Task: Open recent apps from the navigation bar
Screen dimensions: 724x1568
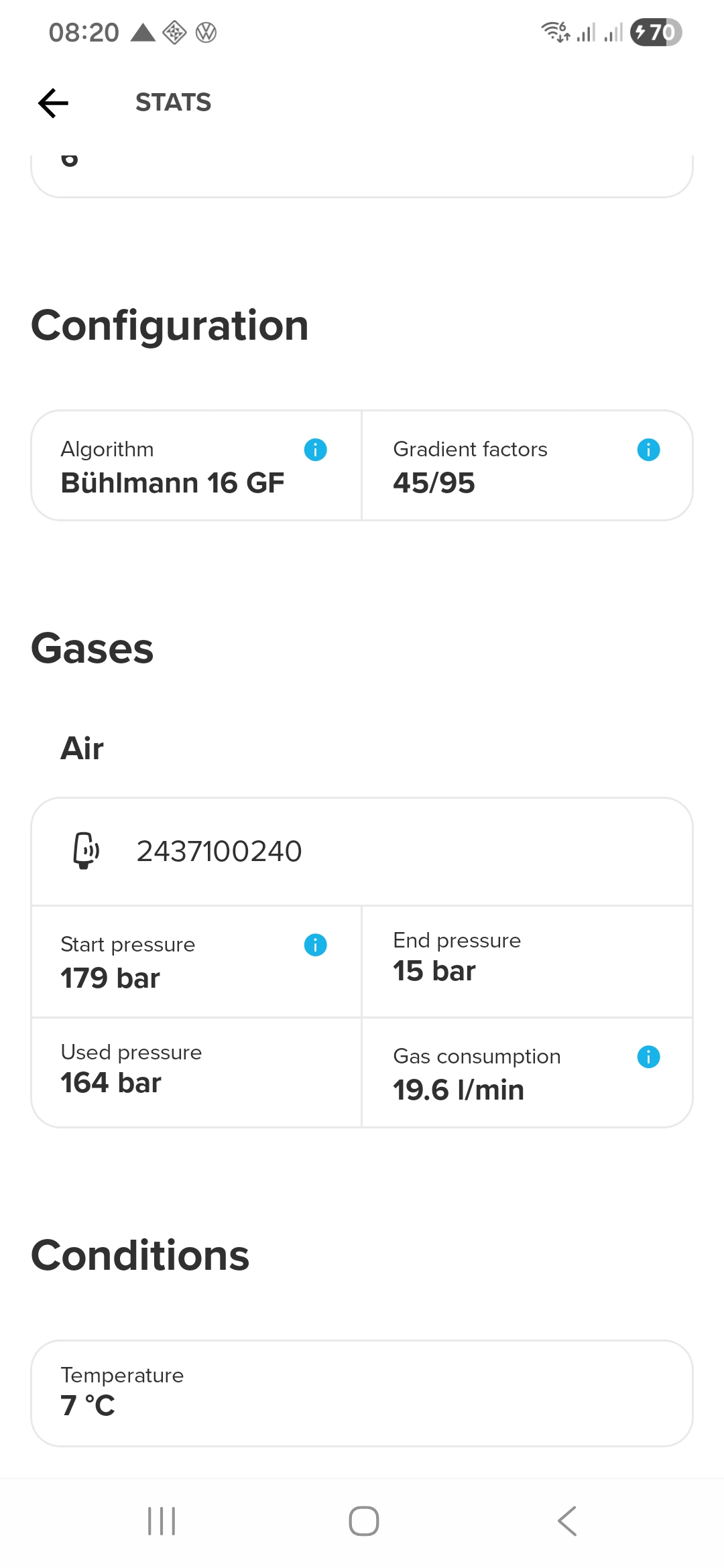Action: pyautogui.click(x=161, y=1520)
